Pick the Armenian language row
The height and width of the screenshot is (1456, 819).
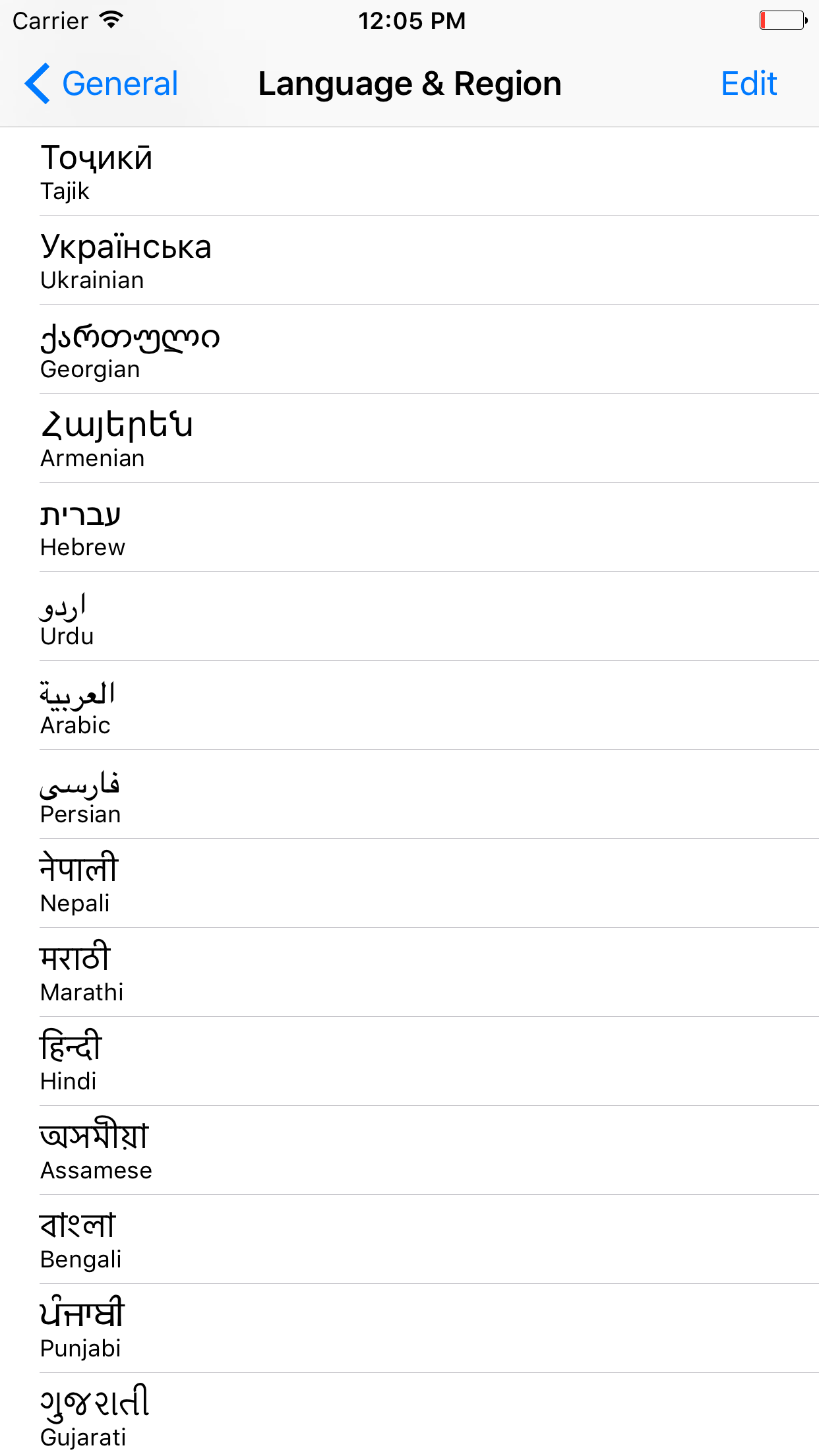(x=409, y=439)
